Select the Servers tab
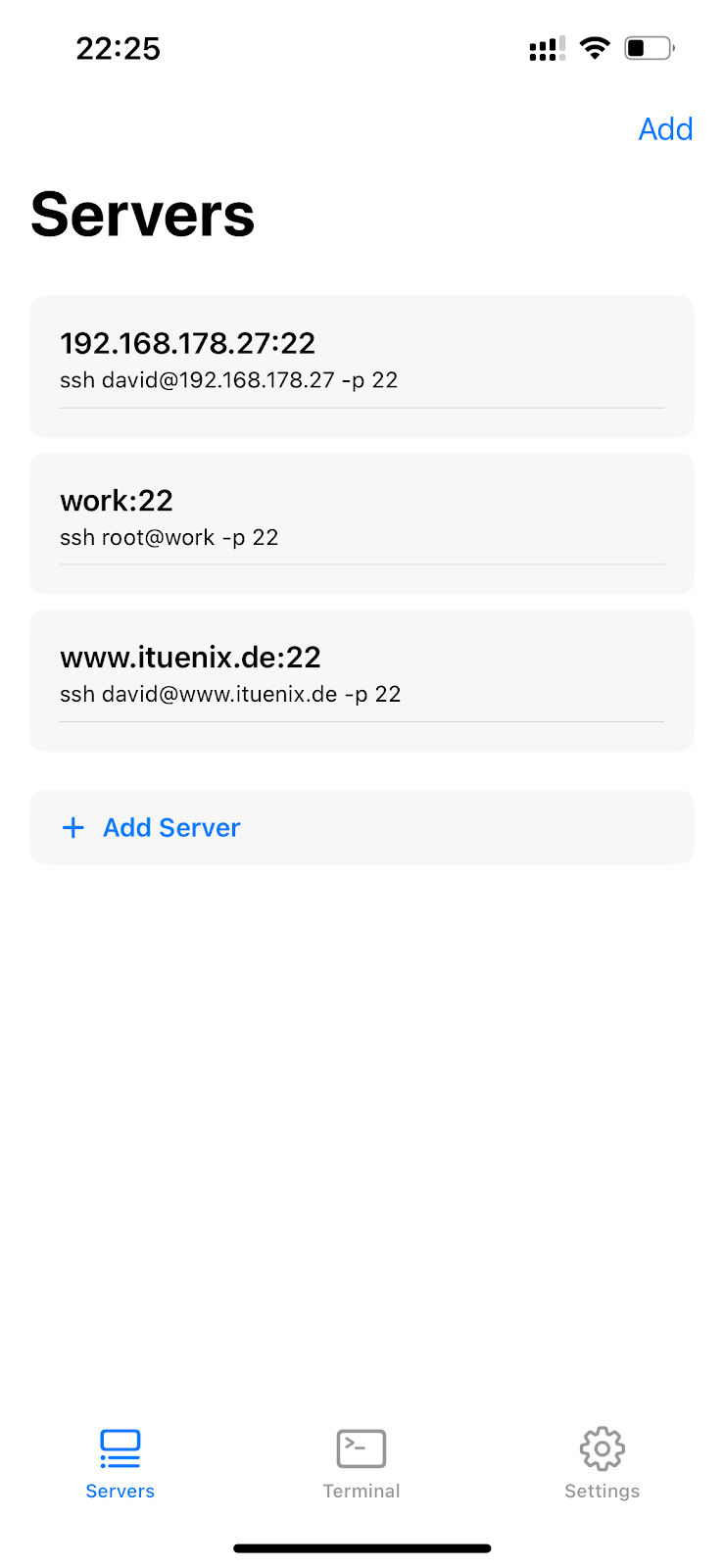The height and width of the screenshot is (1568, 724). tap(121, 1463)
